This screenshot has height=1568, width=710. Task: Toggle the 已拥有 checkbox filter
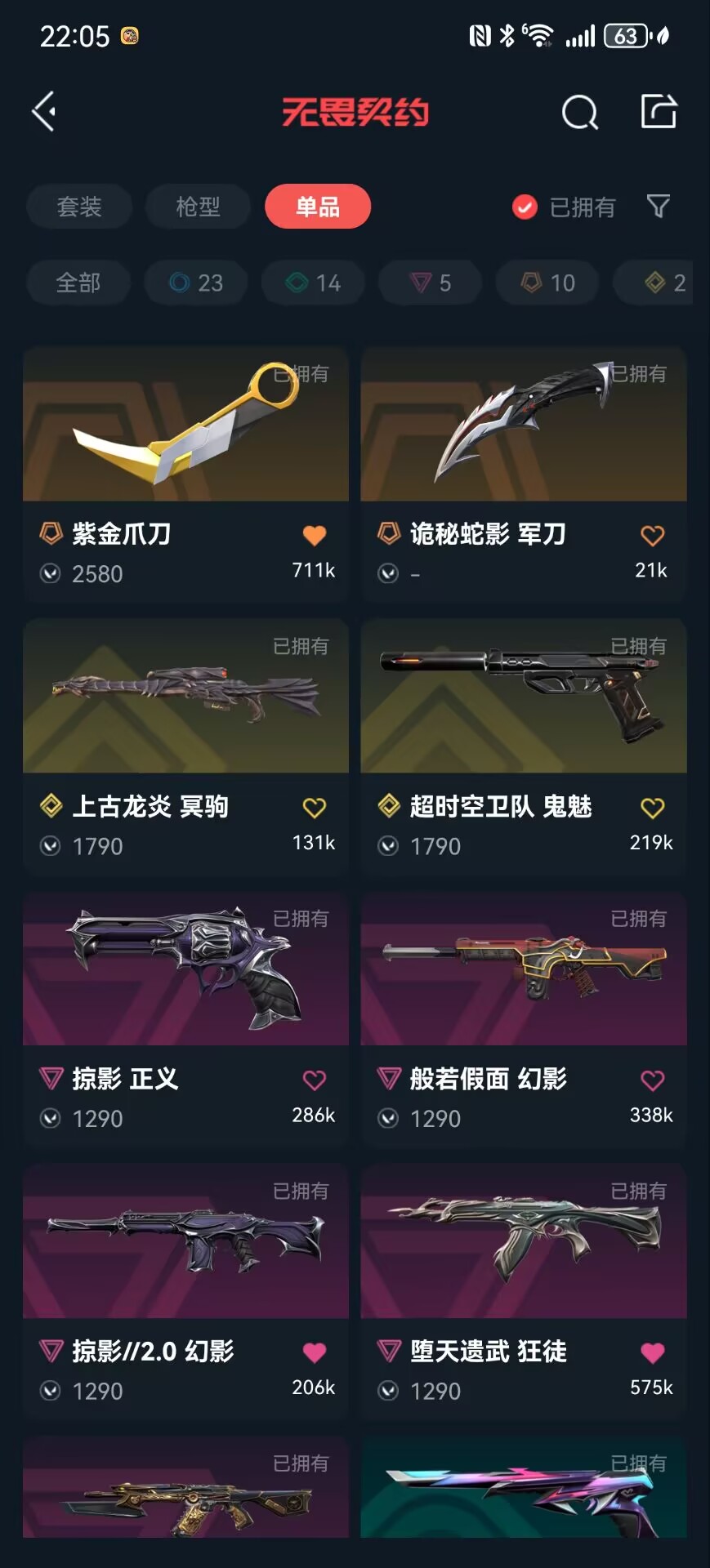tap(525, 207)
